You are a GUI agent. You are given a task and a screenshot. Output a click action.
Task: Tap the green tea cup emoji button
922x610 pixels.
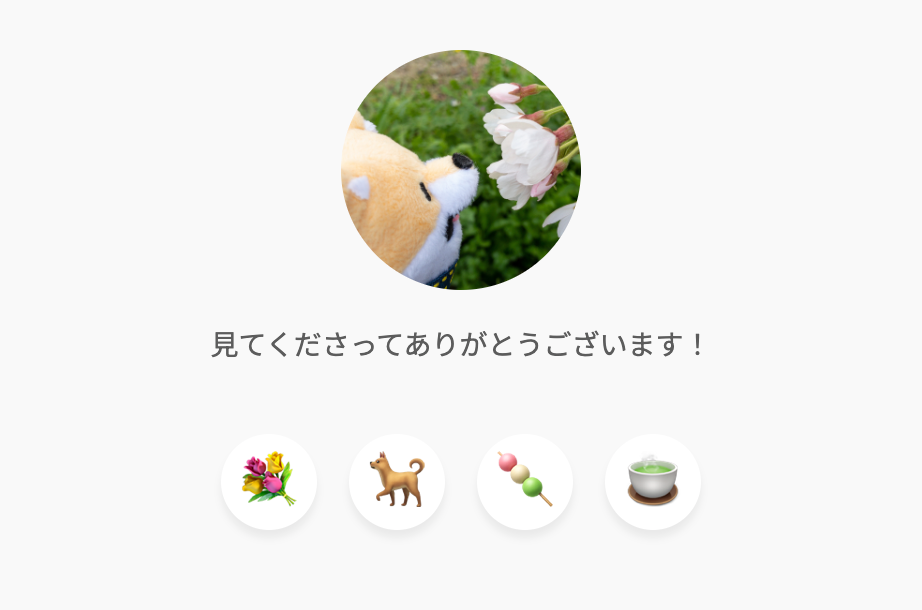(x=653, y=481)
